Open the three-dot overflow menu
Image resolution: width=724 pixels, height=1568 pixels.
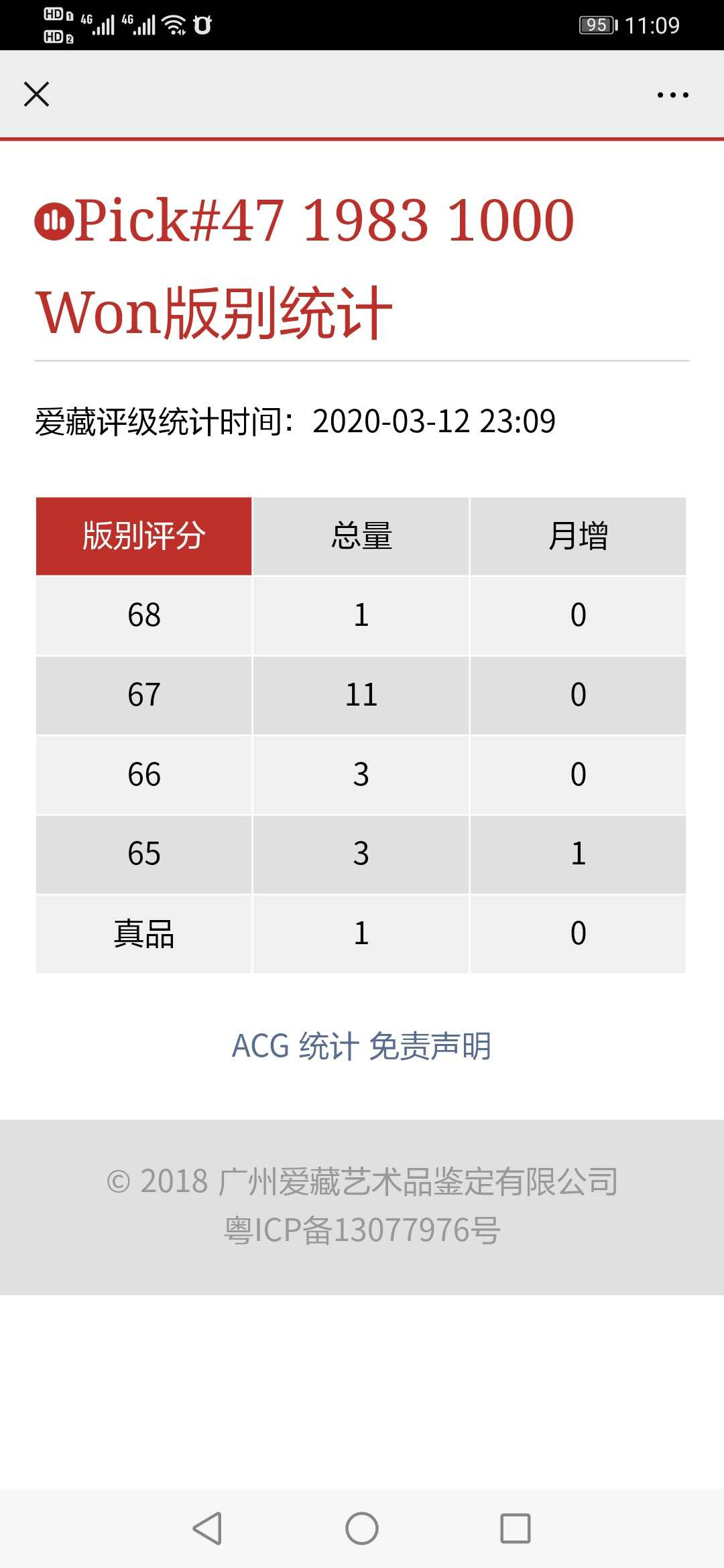click(672, 95)
